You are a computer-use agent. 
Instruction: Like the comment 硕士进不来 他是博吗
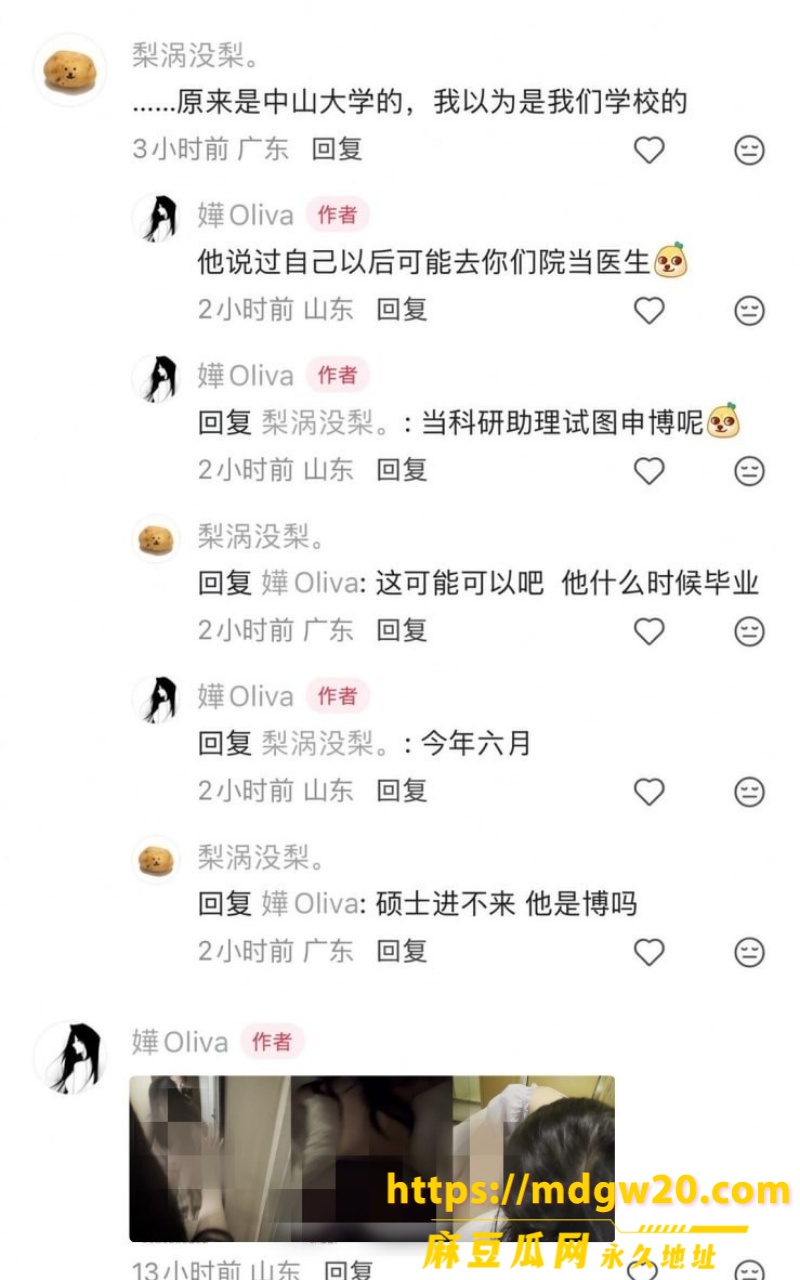tap(649, 952)
